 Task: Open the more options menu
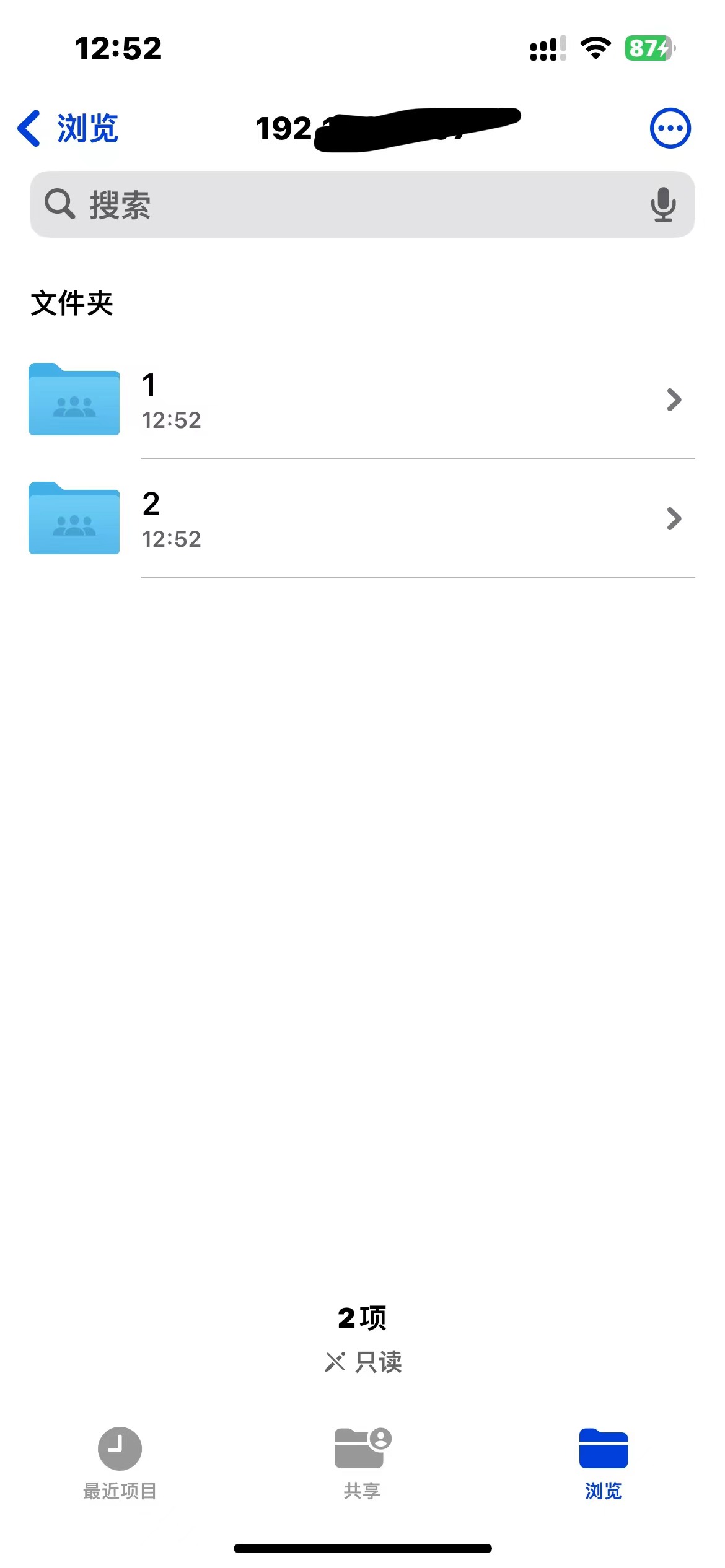pyautogui.click(x=669, y=128)
